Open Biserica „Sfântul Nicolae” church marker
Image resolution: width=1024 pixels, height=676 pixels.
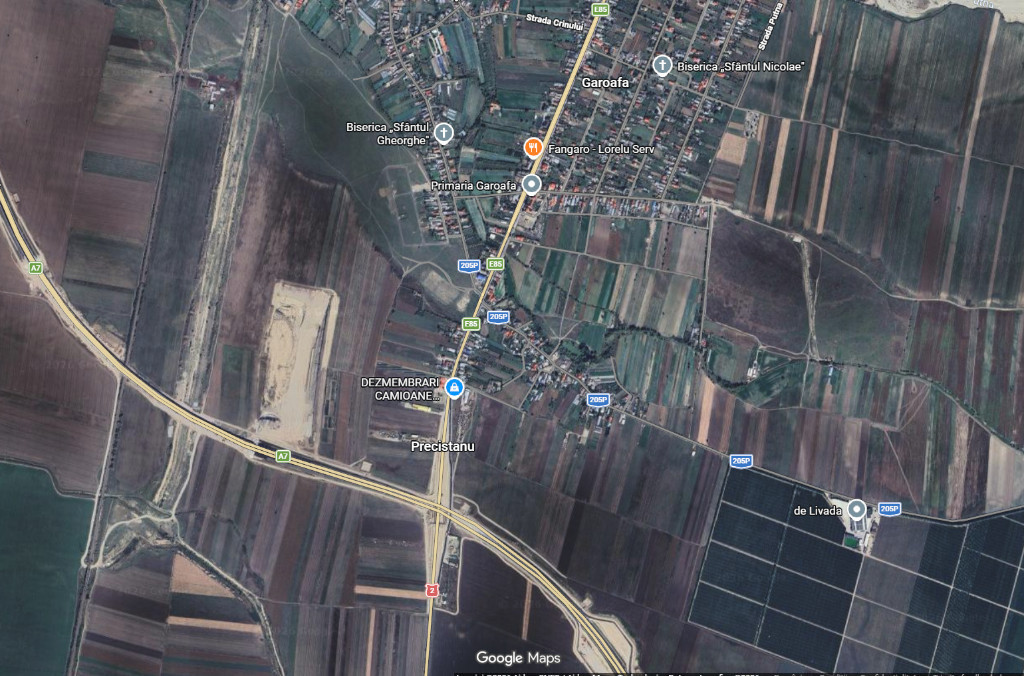(661, 65)
